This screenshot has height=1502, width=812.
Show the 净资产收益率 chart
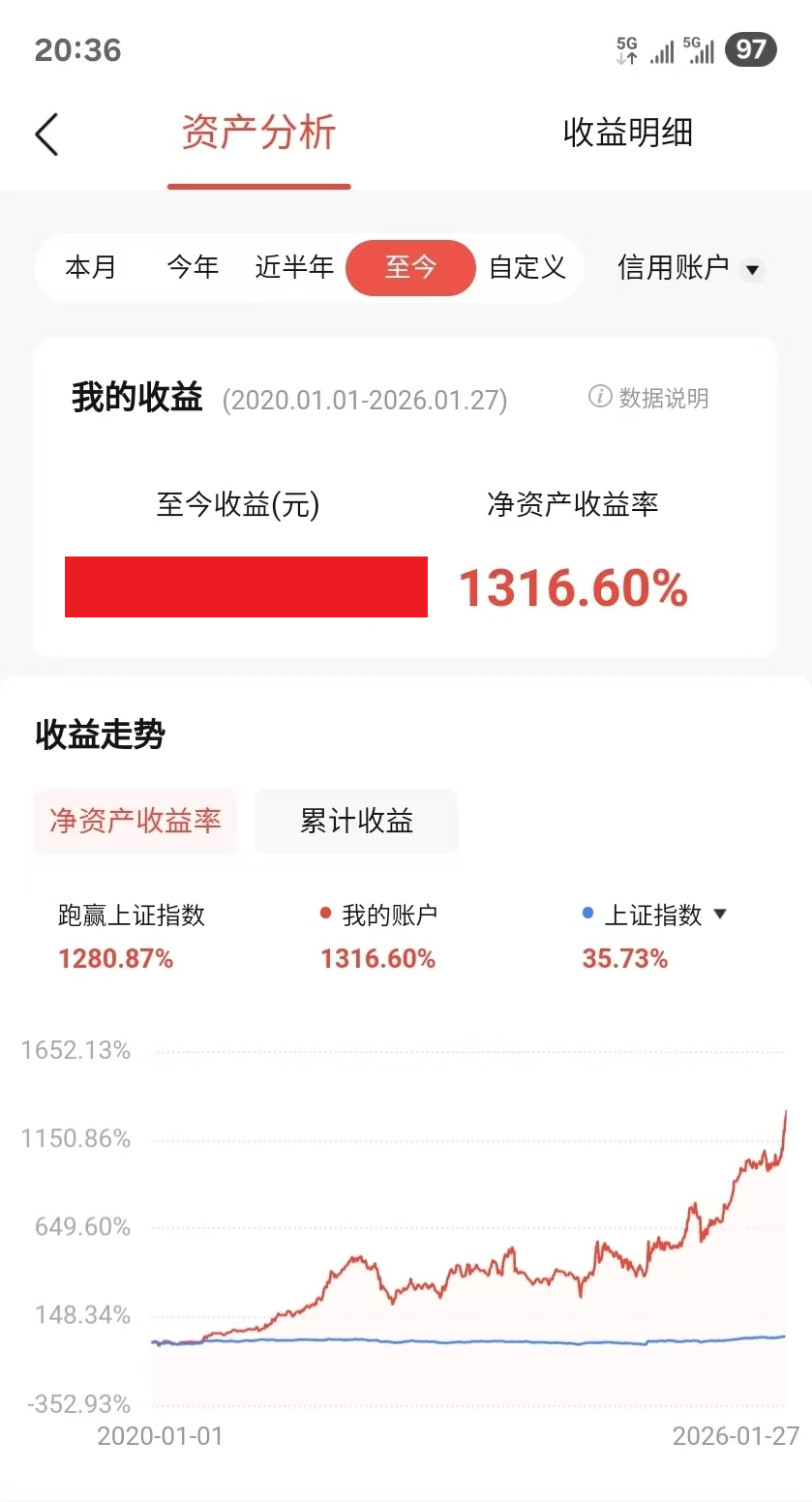[135, 822]
